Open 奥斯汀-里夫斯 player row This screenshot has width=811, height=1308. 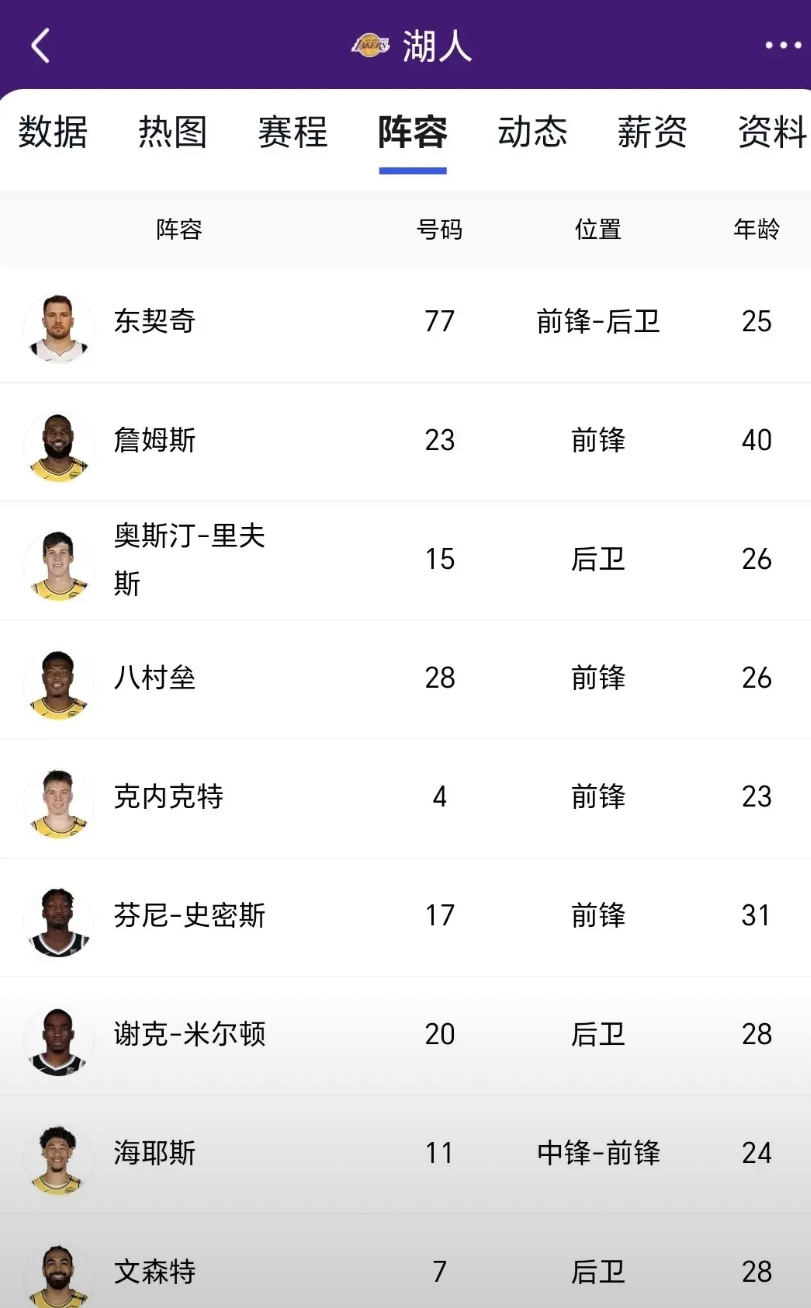[405, 561]
